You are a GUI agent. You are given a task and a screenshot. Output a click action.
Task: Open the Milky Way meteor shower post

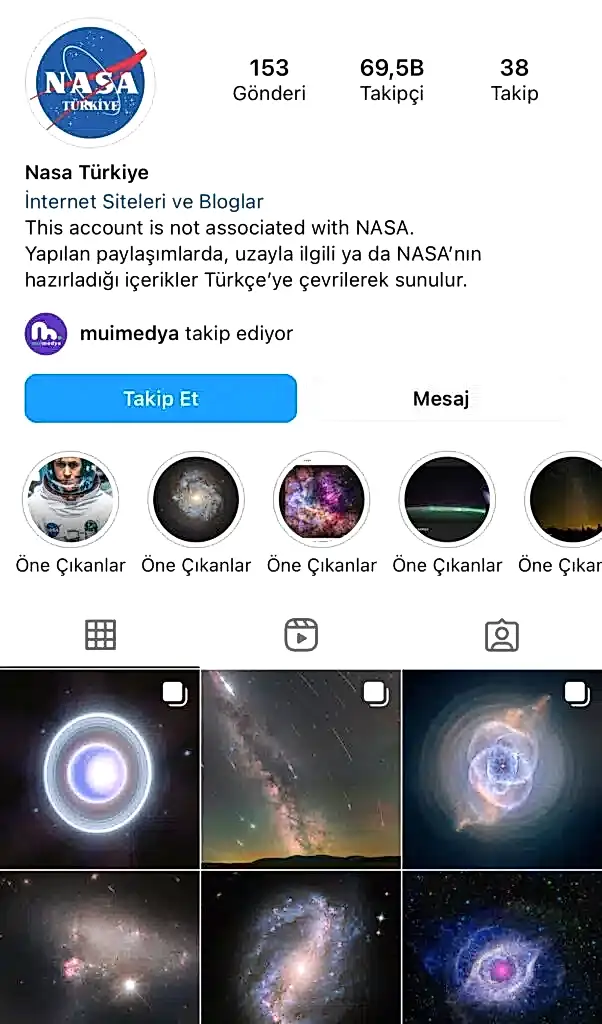[x=301, y=768]
